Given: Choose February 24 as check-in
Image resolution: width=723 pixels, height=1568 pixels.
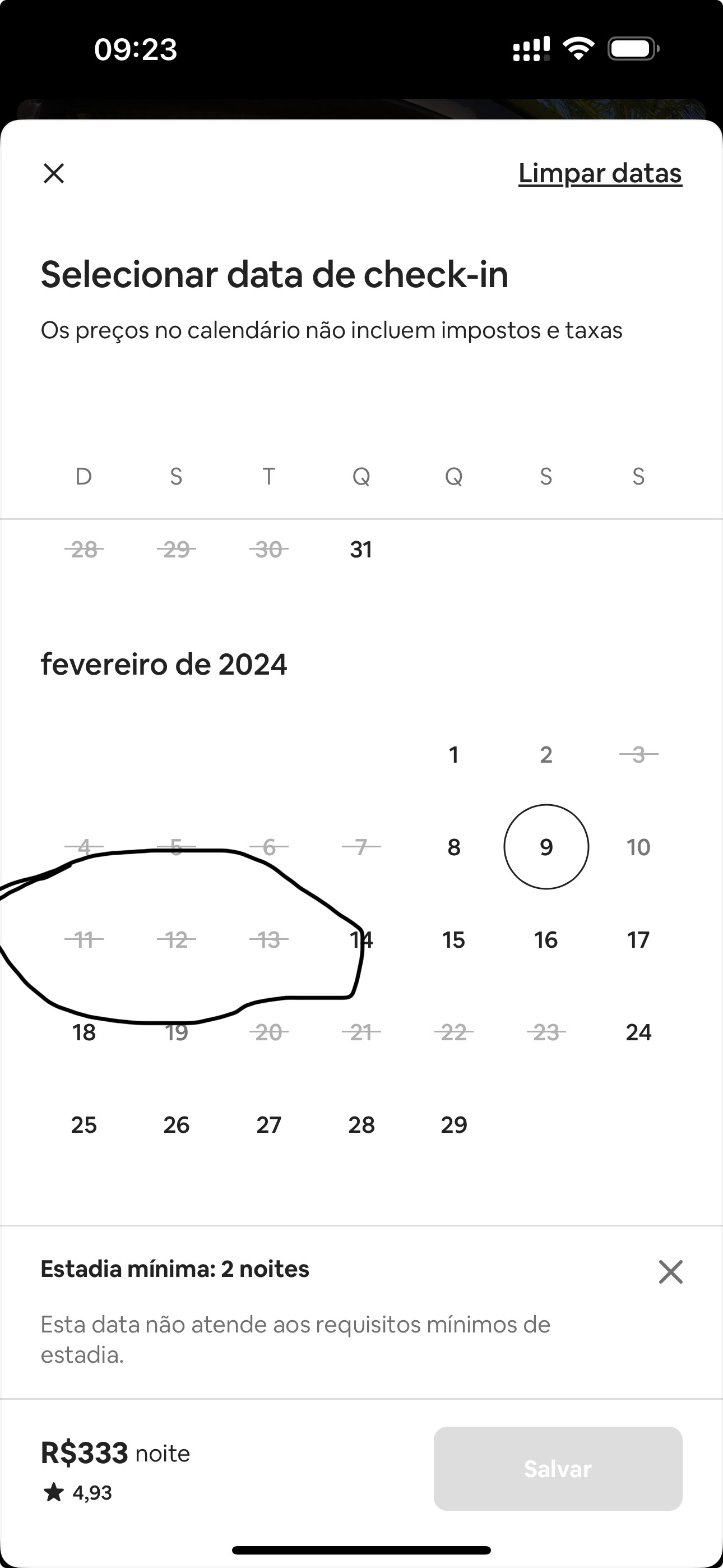Looking at the screenshot, I should (638, 1032).
